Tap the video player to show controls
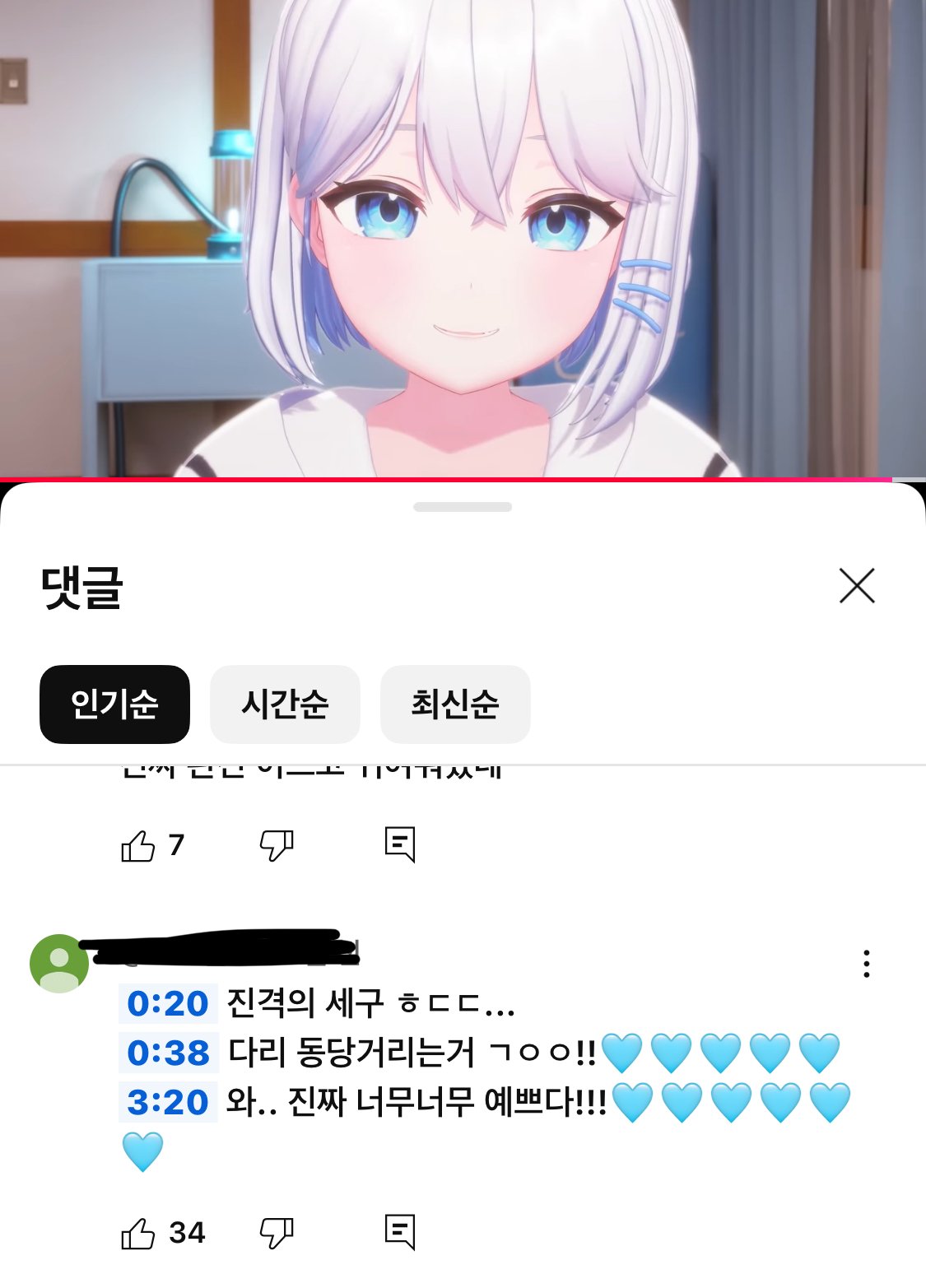The height and width of the screenshot is (1288, 926). 463,239
